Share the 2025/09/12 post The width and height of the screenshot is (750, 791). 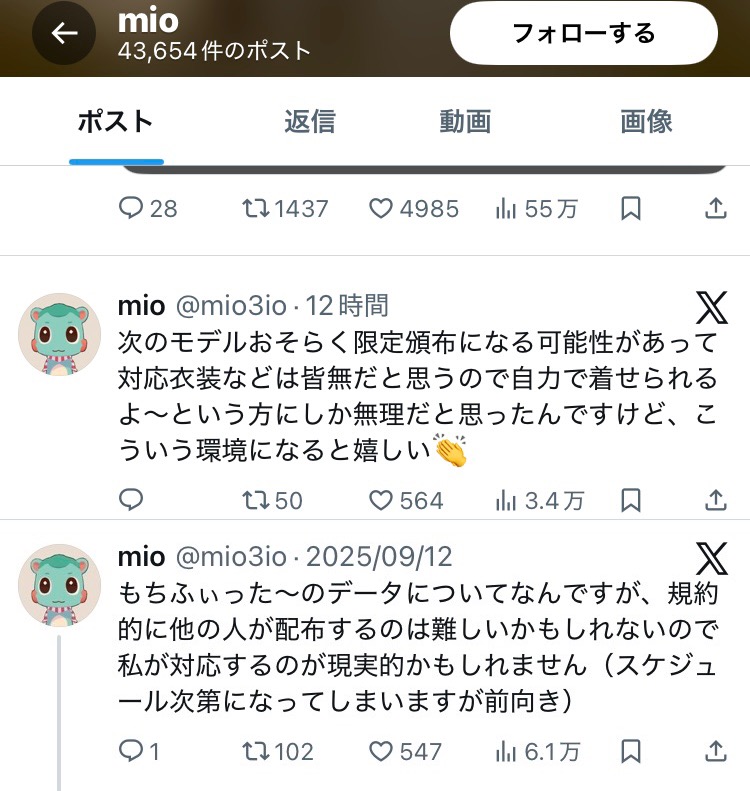[716, 750]
